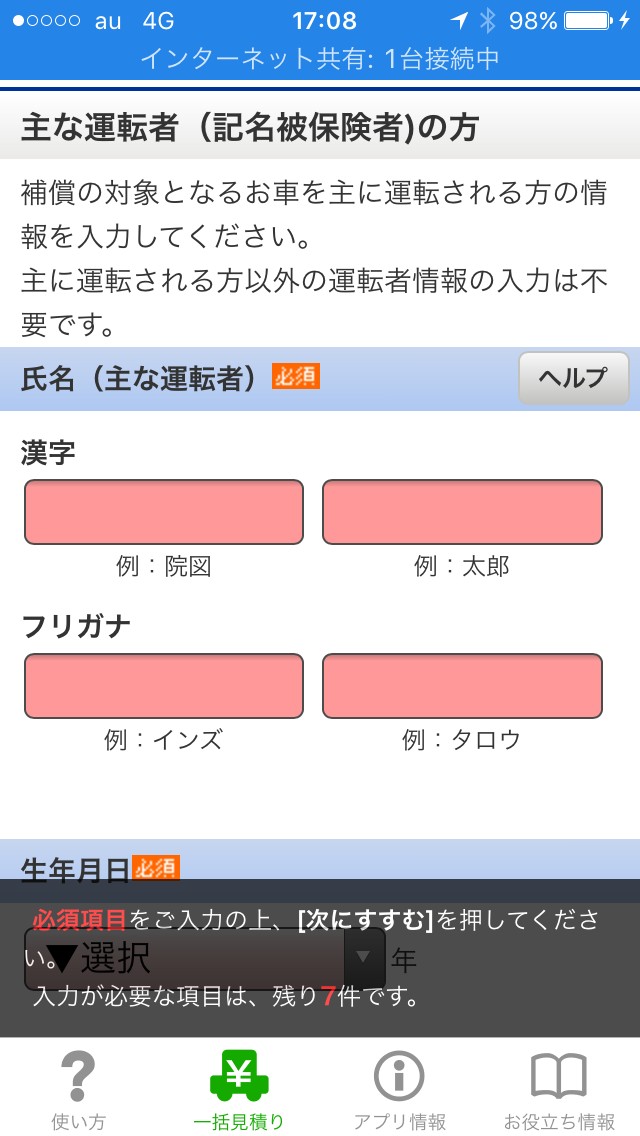Open the アプリ情報 tab
640x1136 pixels.
pos(399,1089)
